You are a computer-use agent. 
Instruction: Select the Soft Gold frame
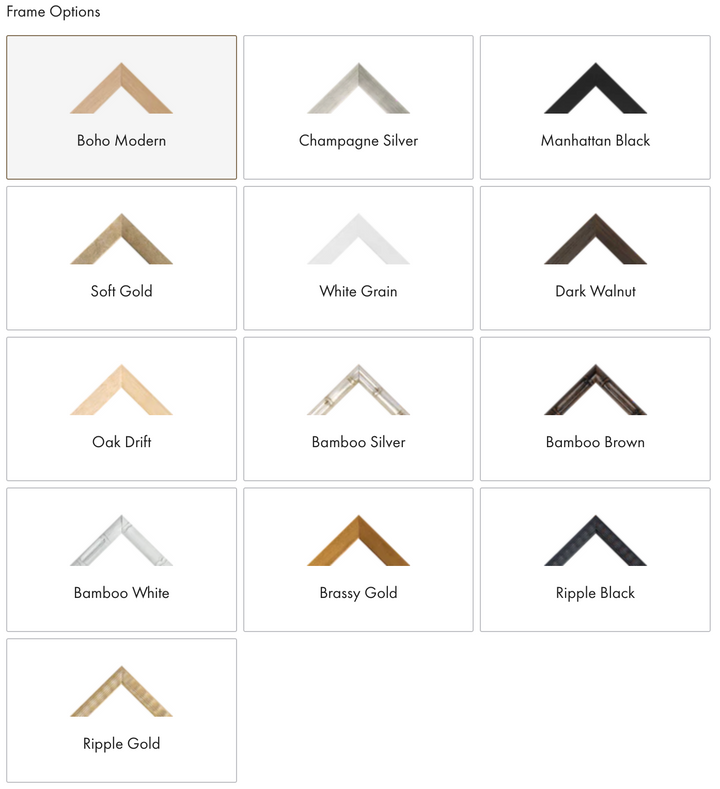coord(121,258)
